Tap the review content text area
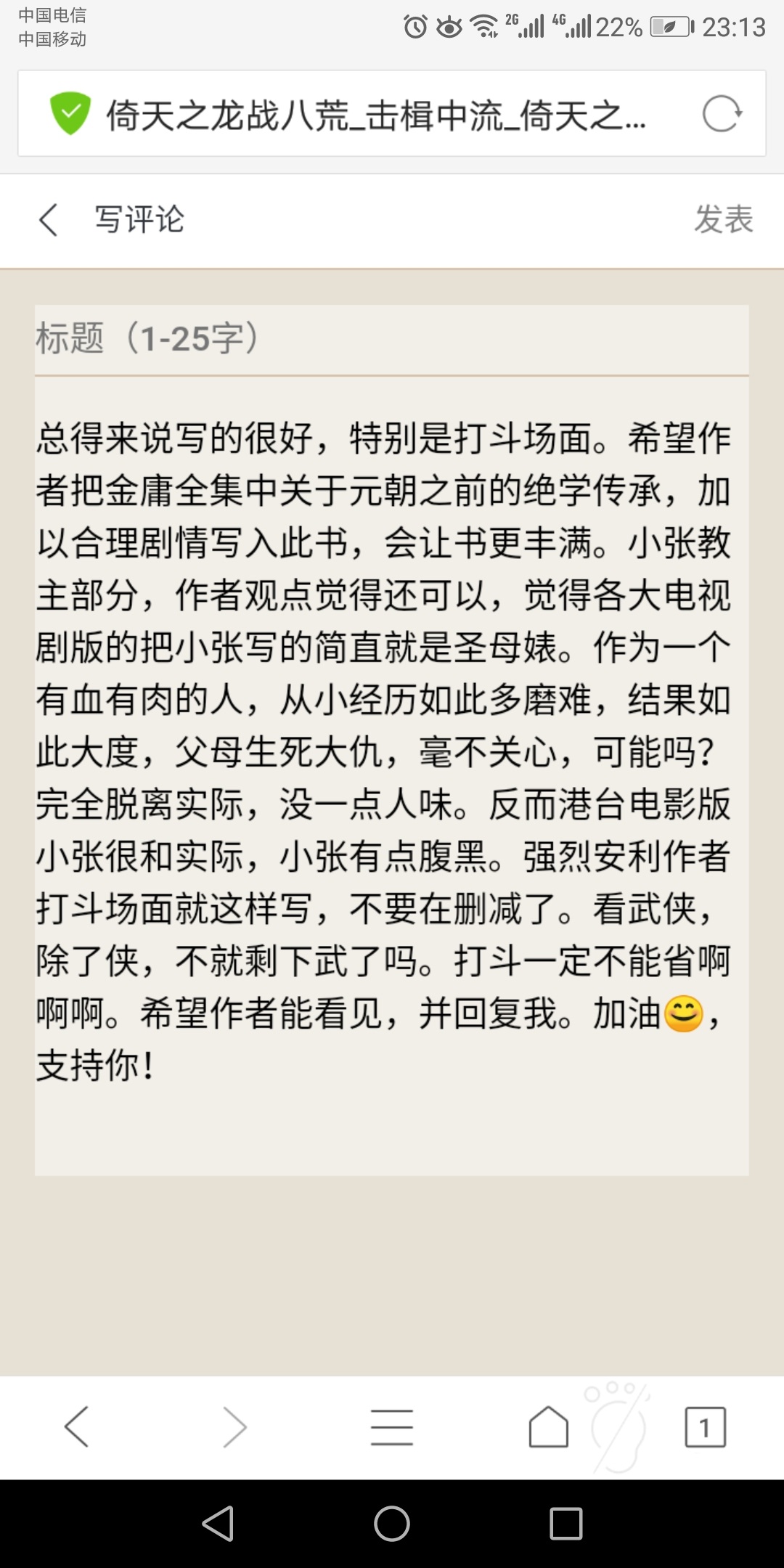This screenshot has width=784, height=1568. click(x=392, y=776)
